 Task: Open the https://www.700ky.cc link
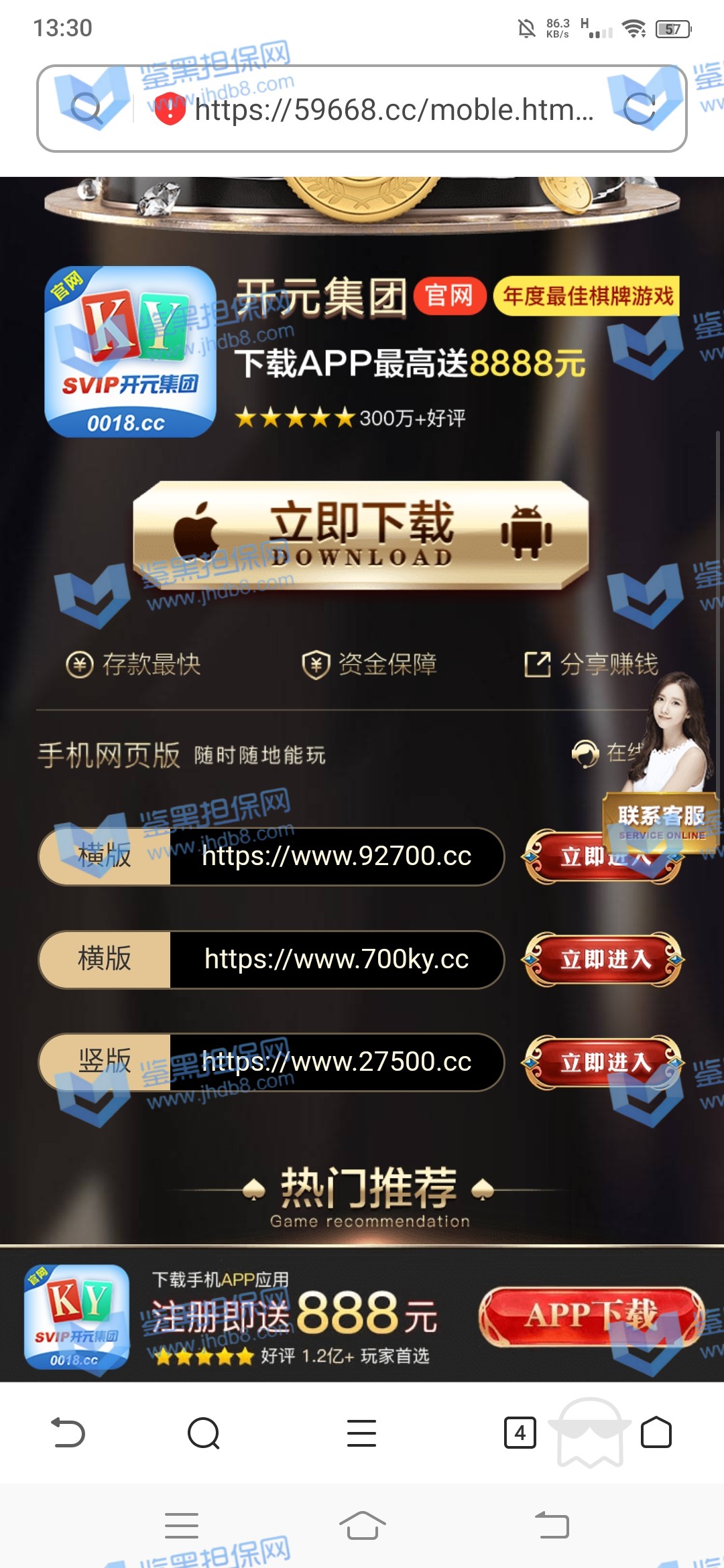click(337, 960)
